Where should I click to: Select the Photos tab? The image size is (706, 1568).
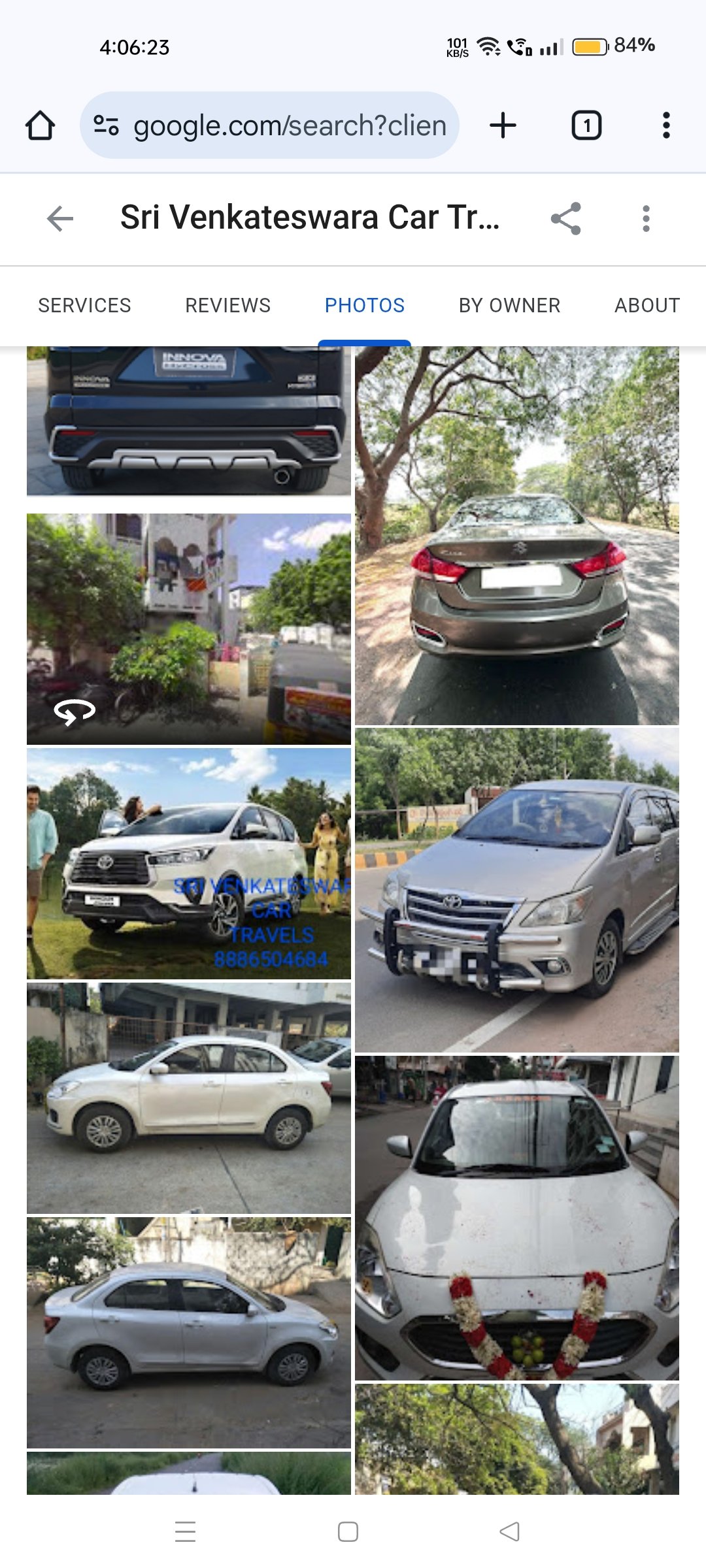point(364,305)
